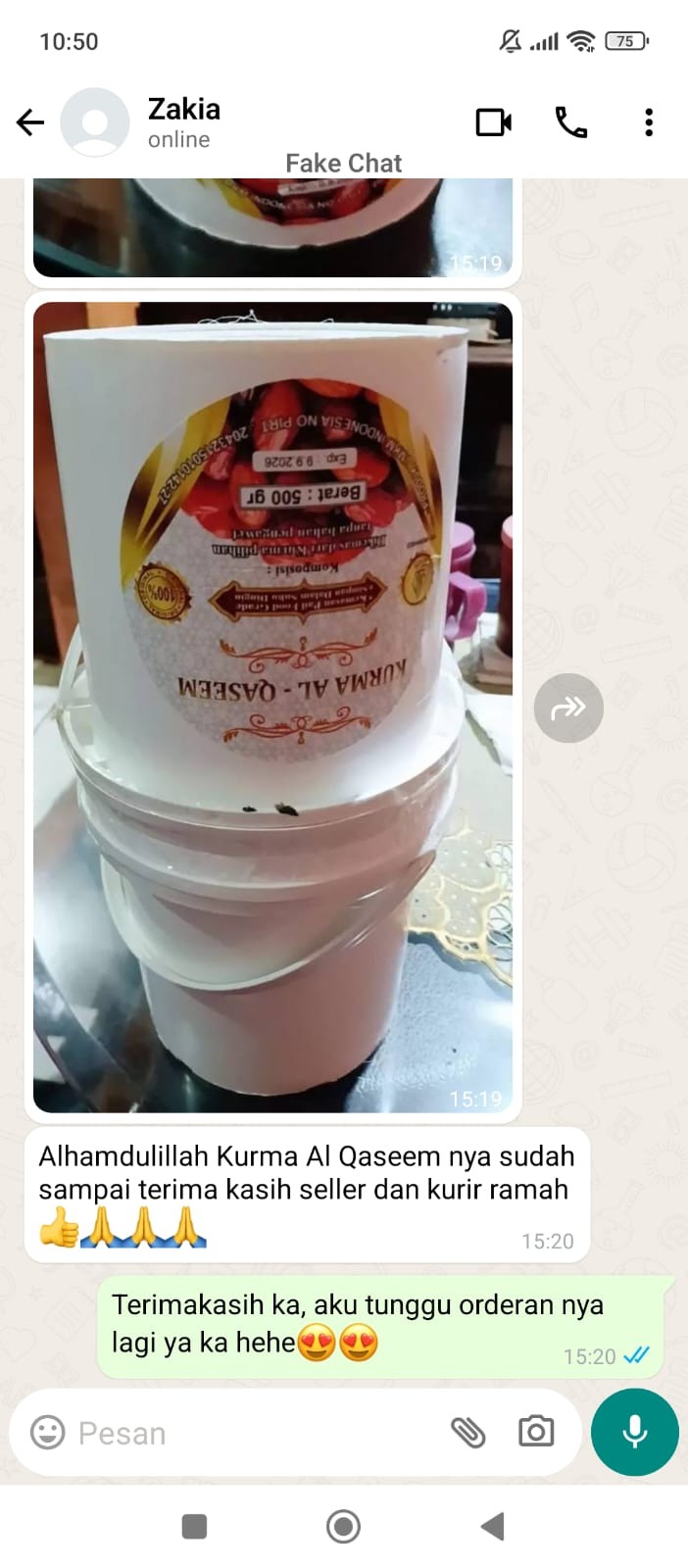
Task: Record a voice message
Action: (x=635, y=1432)
